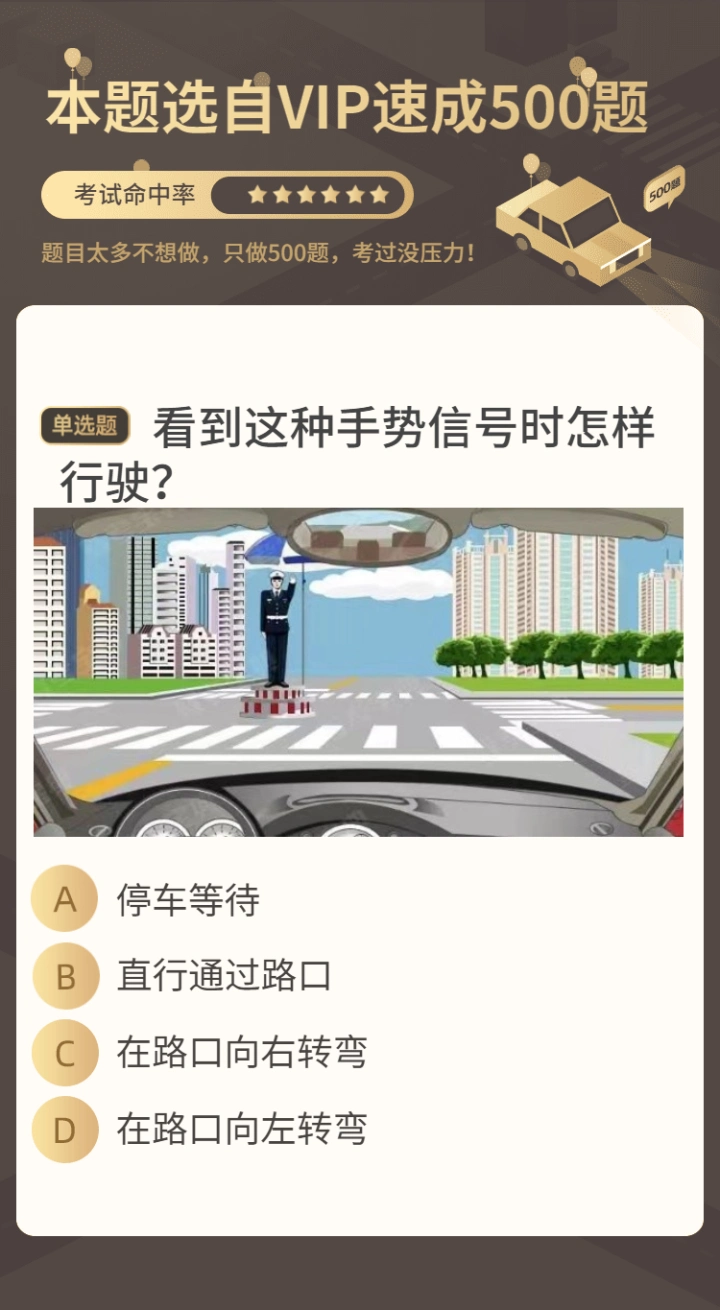Enlarge the traffic police gesture picture
This screenshot has height=1310, width=720.
358,672
